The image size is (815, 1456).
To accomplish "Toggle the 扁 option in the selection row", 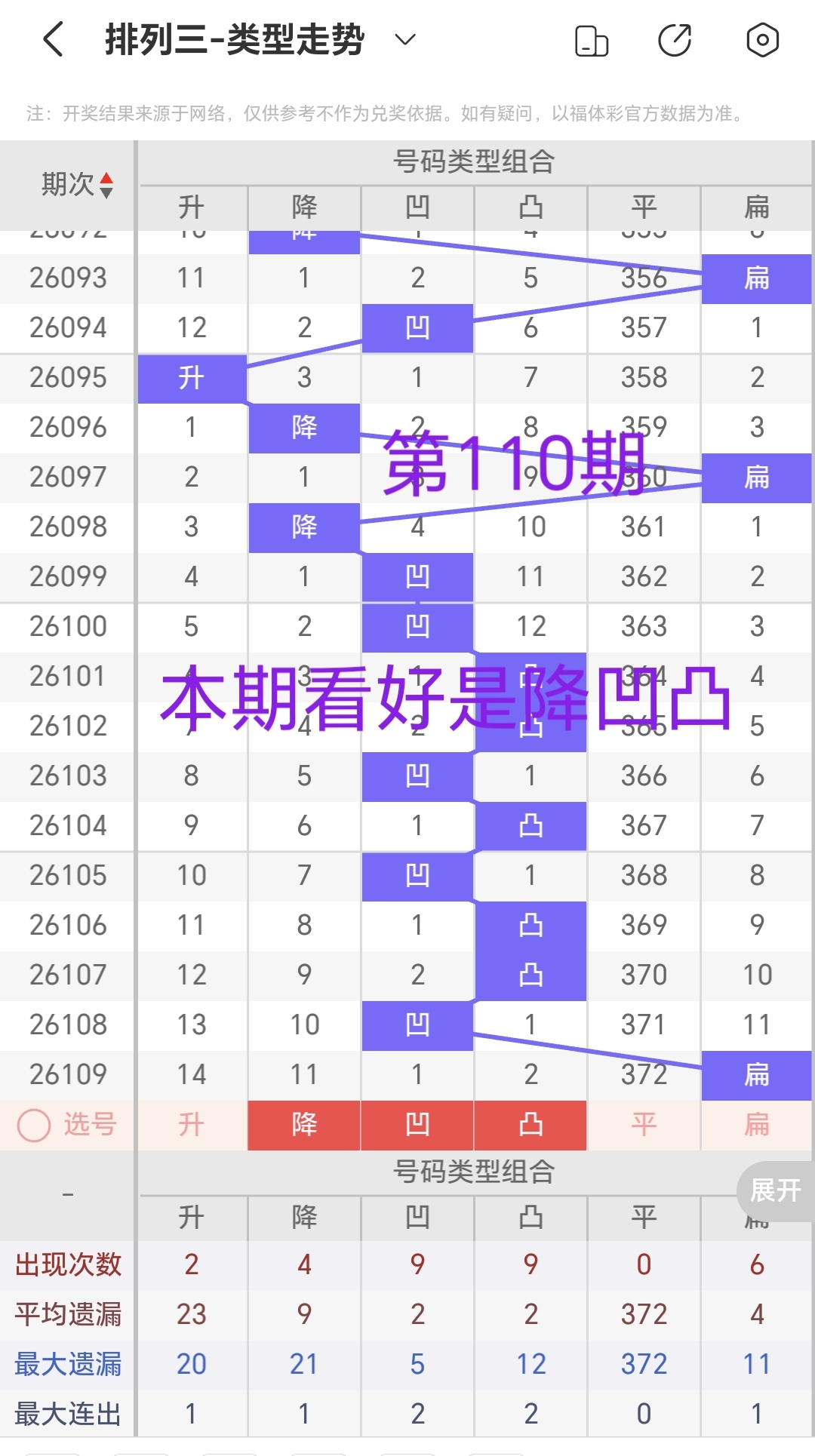I will coord(757,1126).
